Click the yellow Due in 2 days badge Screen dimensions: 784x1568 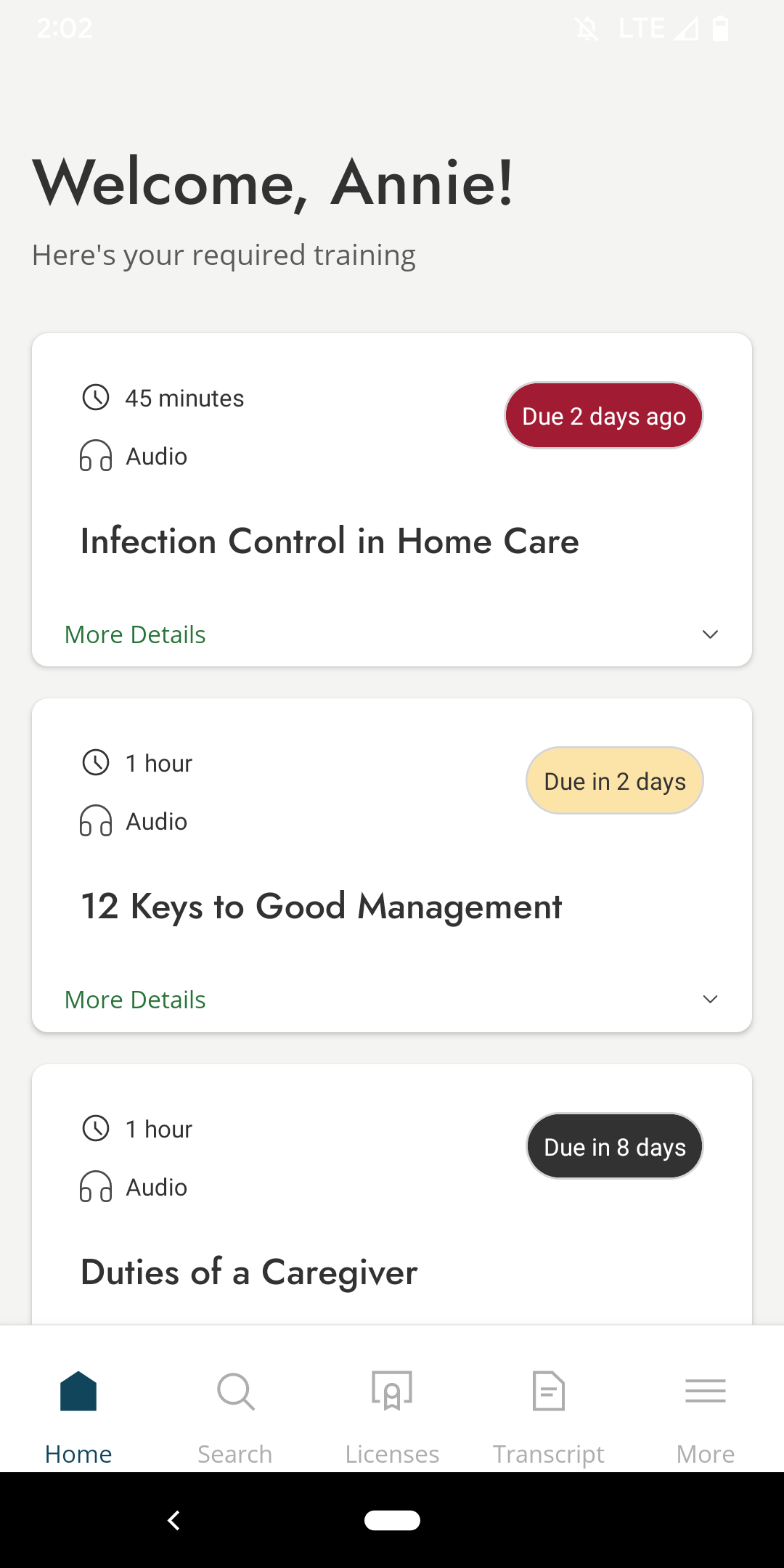614,780
